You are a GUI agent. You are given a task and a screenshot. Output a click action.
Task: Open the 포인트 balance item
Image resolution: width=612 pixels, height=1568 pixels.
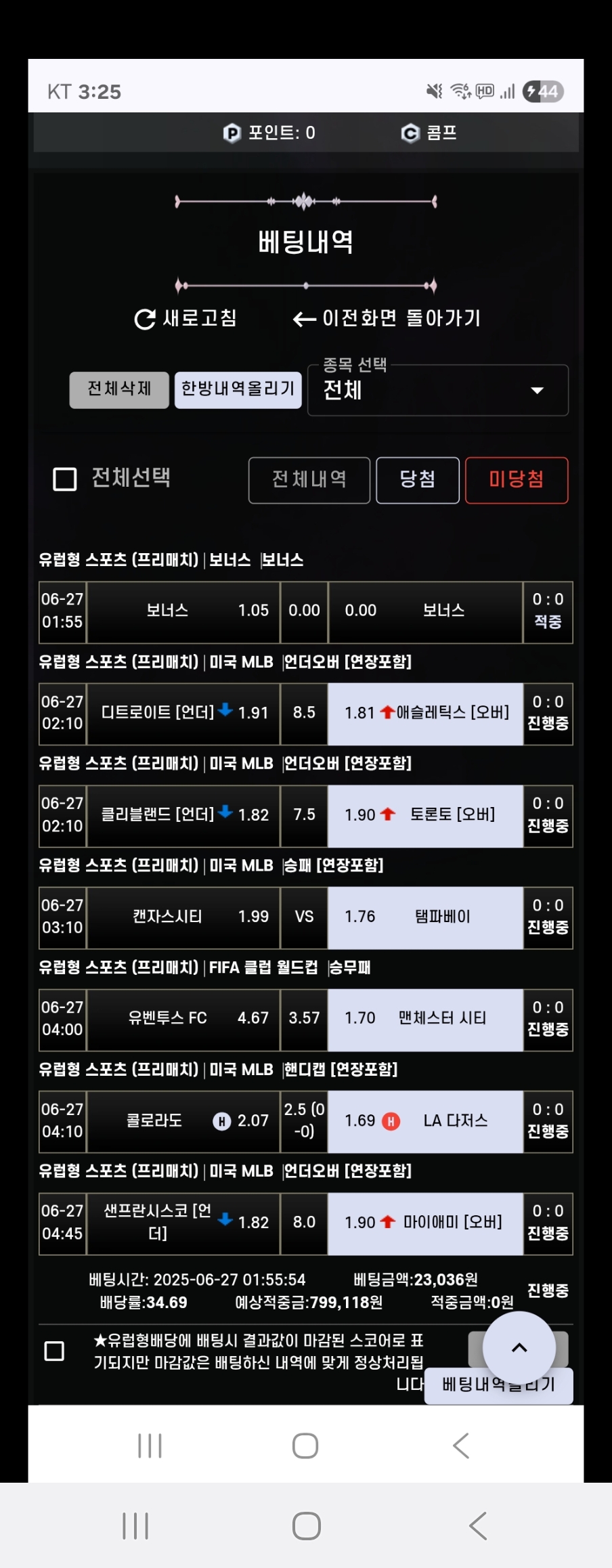point(269,133)
